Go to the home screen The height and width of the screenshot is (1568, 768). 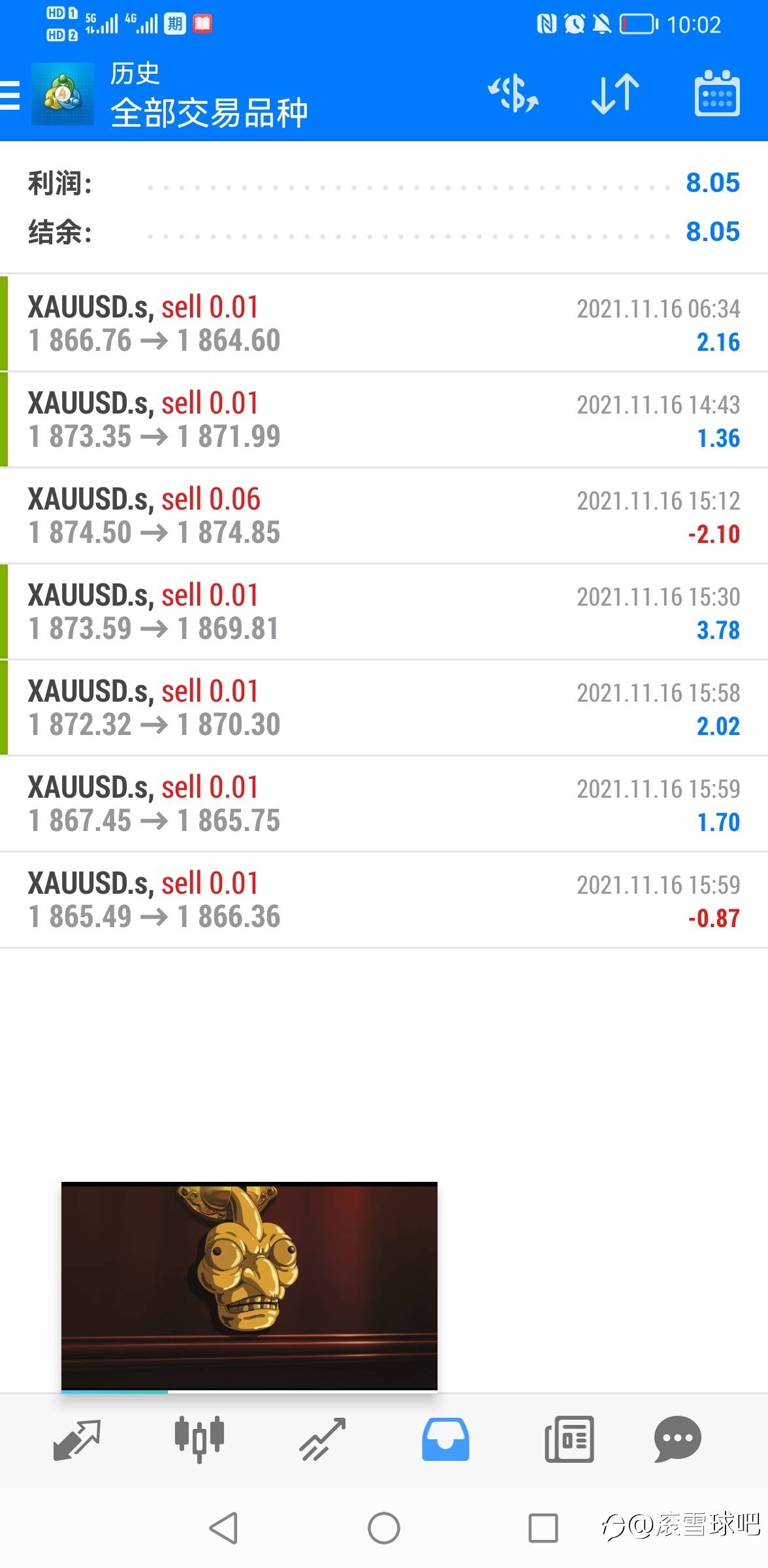384,1528
